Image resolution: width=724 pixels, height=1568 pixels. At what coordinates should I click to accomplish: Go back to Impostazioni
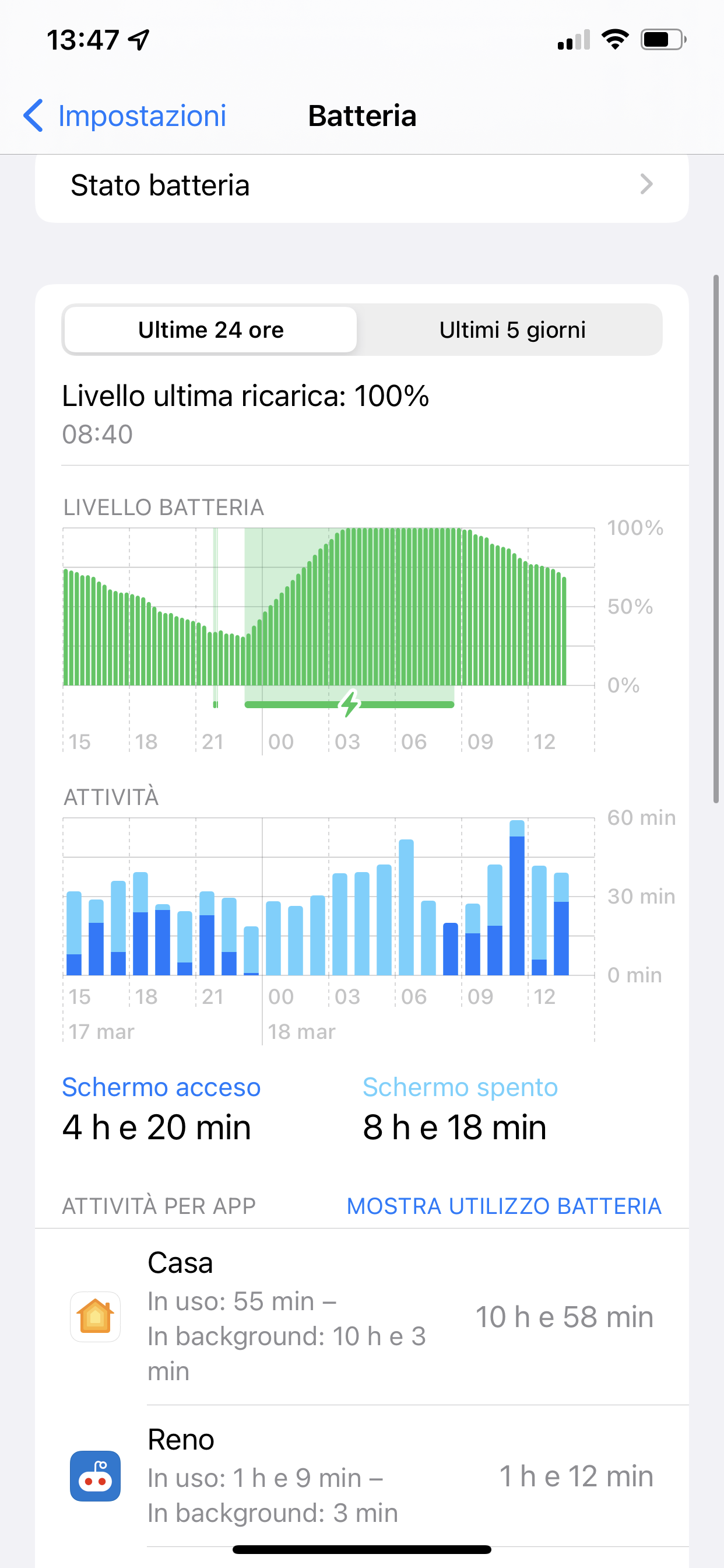pos(125,116)
